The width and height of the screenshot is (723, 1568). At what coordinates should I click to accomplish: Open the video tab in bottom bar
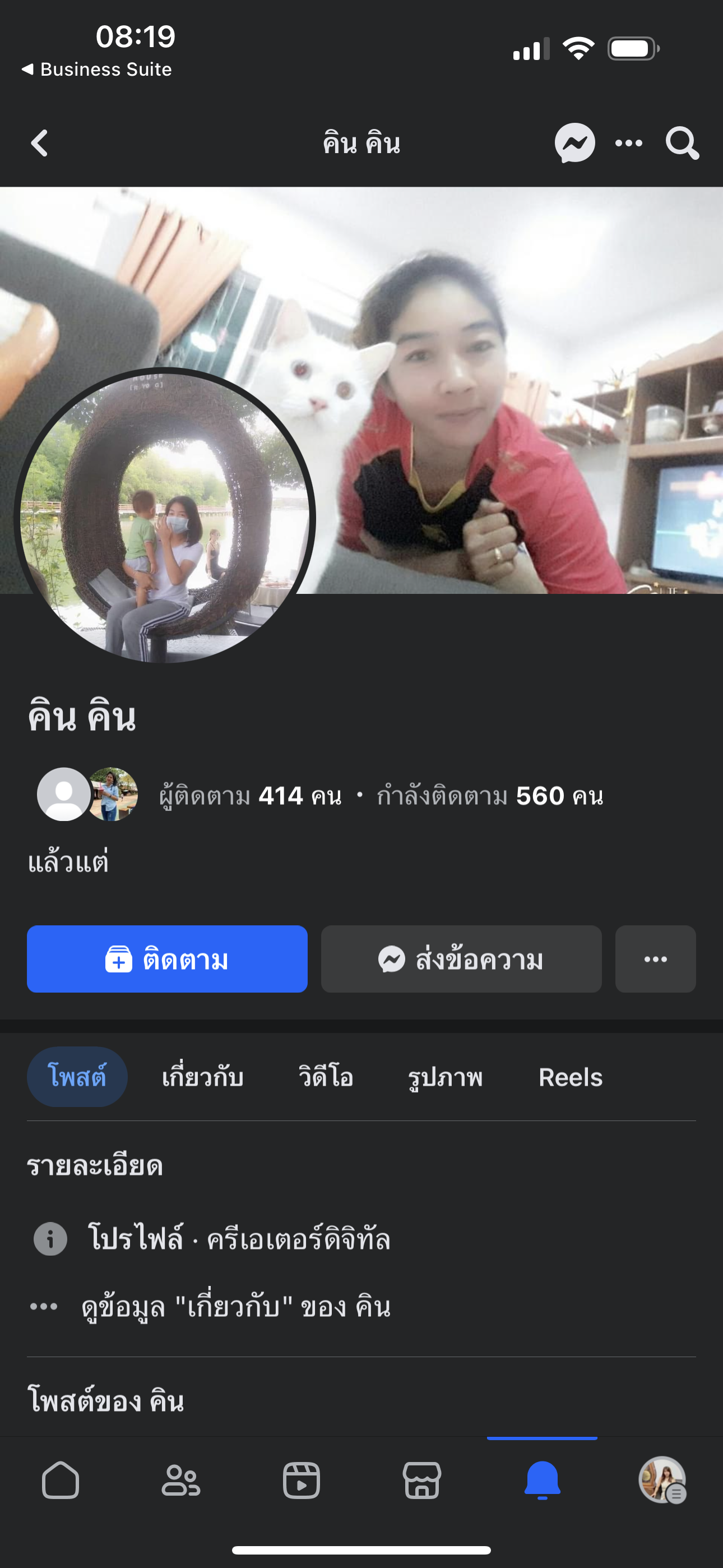point(302,1481)
